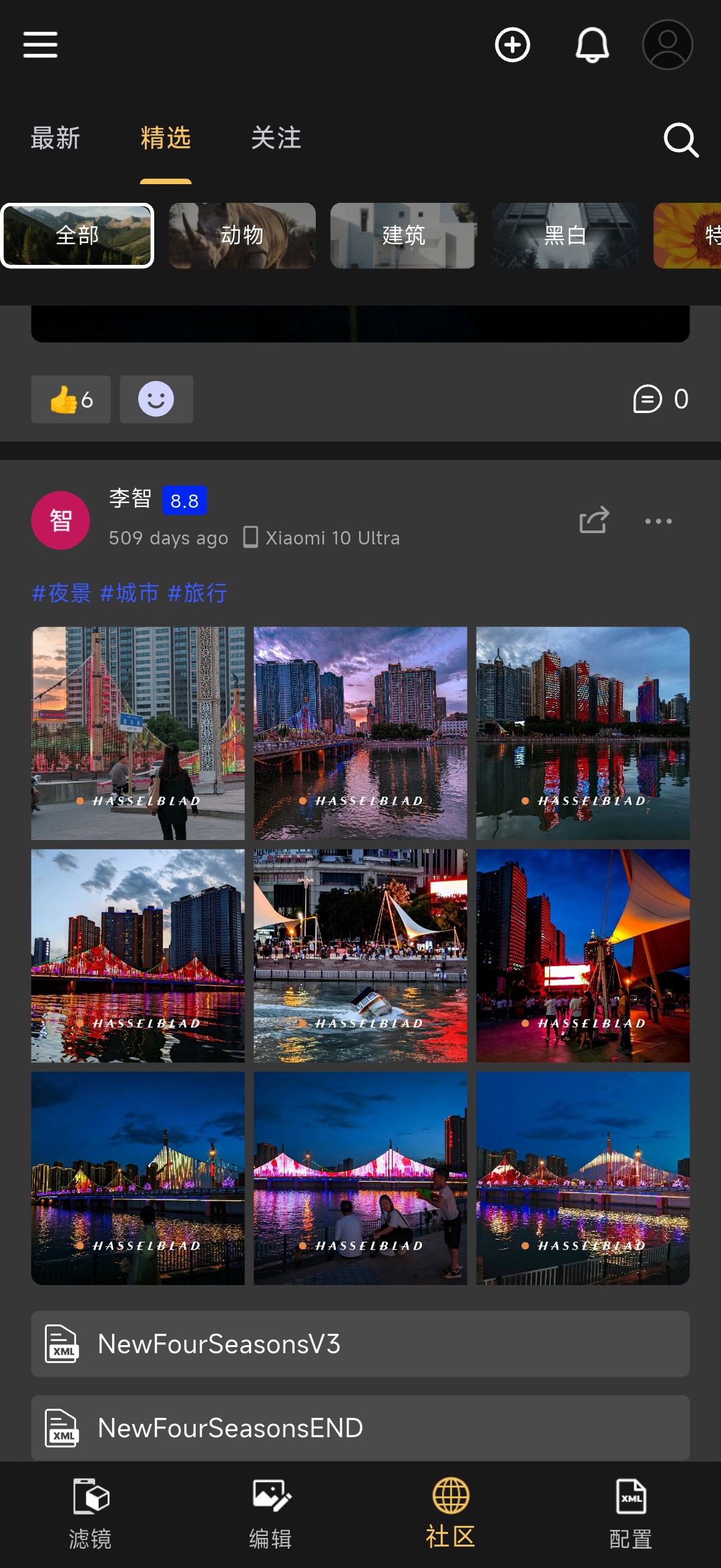This screenshot has height=1568, width=721.
Task: Open the #夜景 hashtag
Action: click(x=61, y=593)
